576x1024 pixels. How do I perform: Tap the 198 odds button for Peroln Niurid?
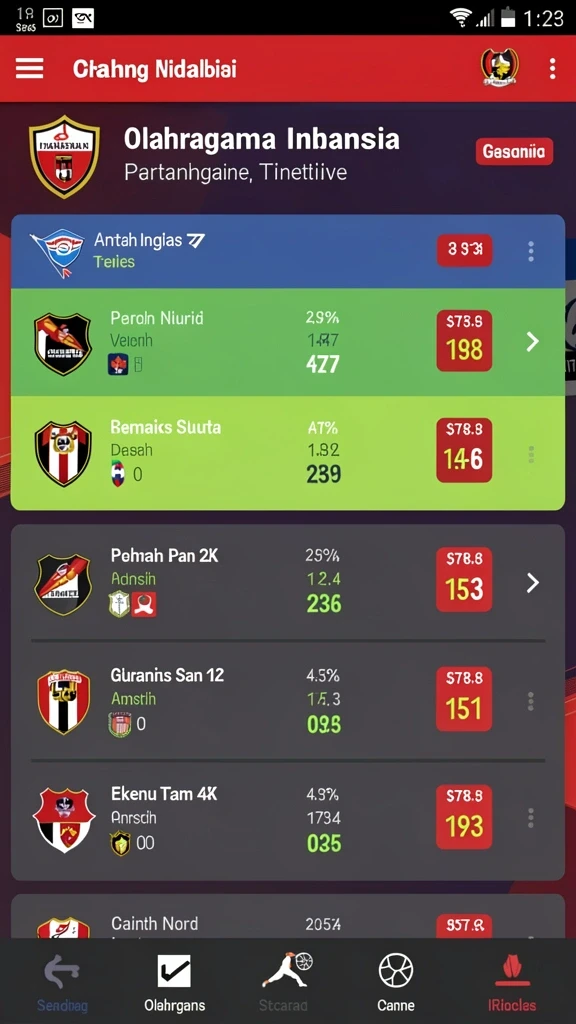coord(464,341)
